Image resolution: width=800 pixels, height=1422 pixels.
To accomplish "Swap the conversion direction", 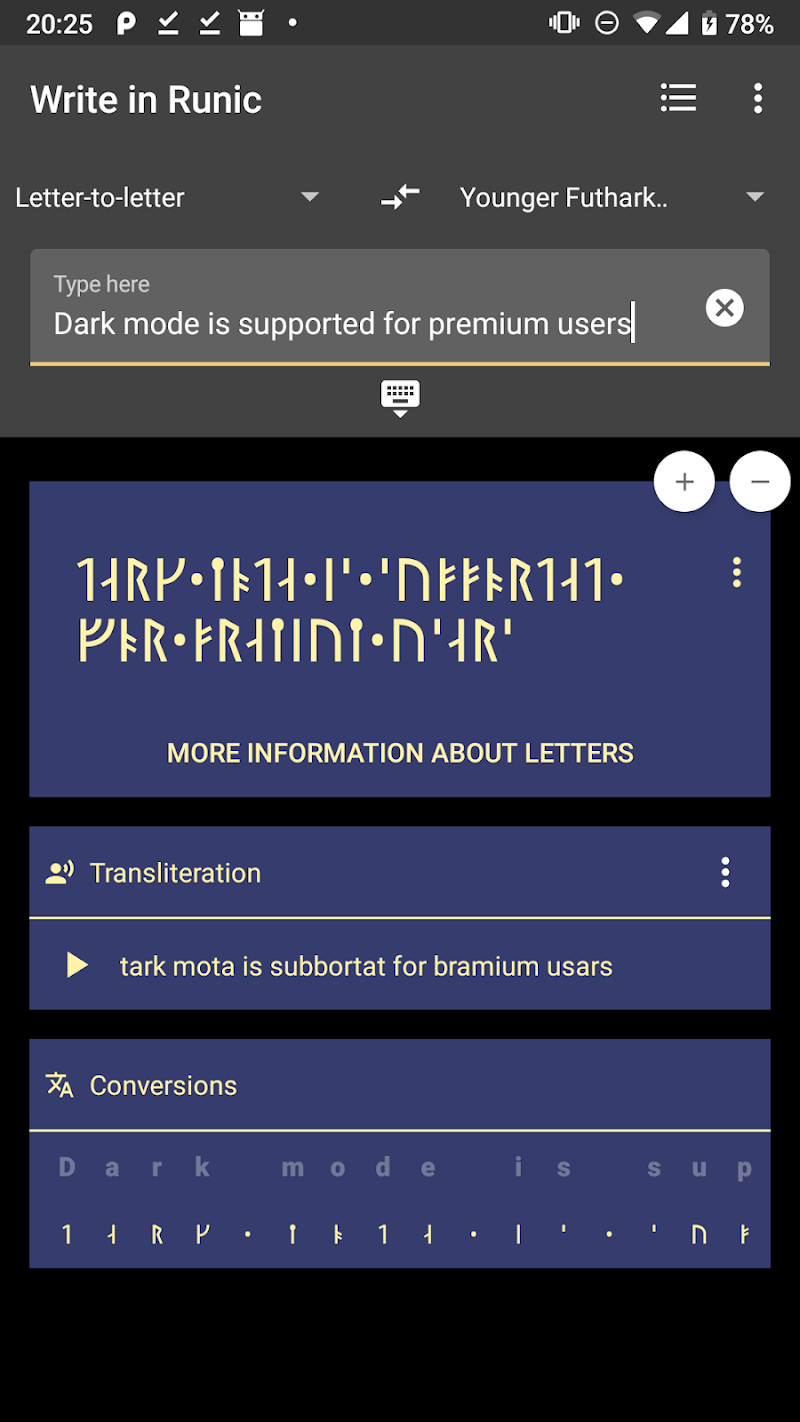I will (400, 198).
